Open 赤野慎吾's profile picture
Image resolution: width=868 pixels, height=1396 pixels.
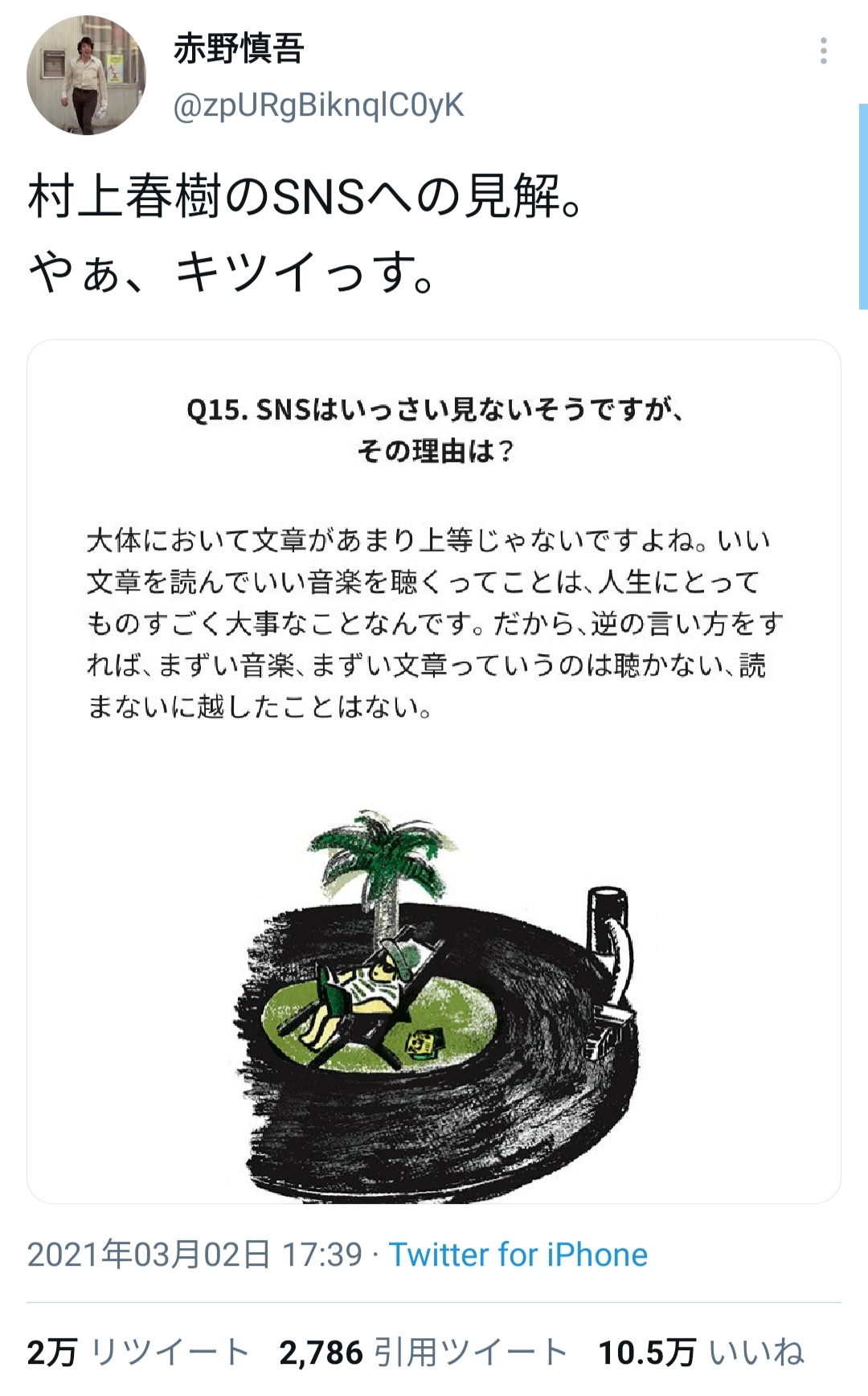coord(86,75)
